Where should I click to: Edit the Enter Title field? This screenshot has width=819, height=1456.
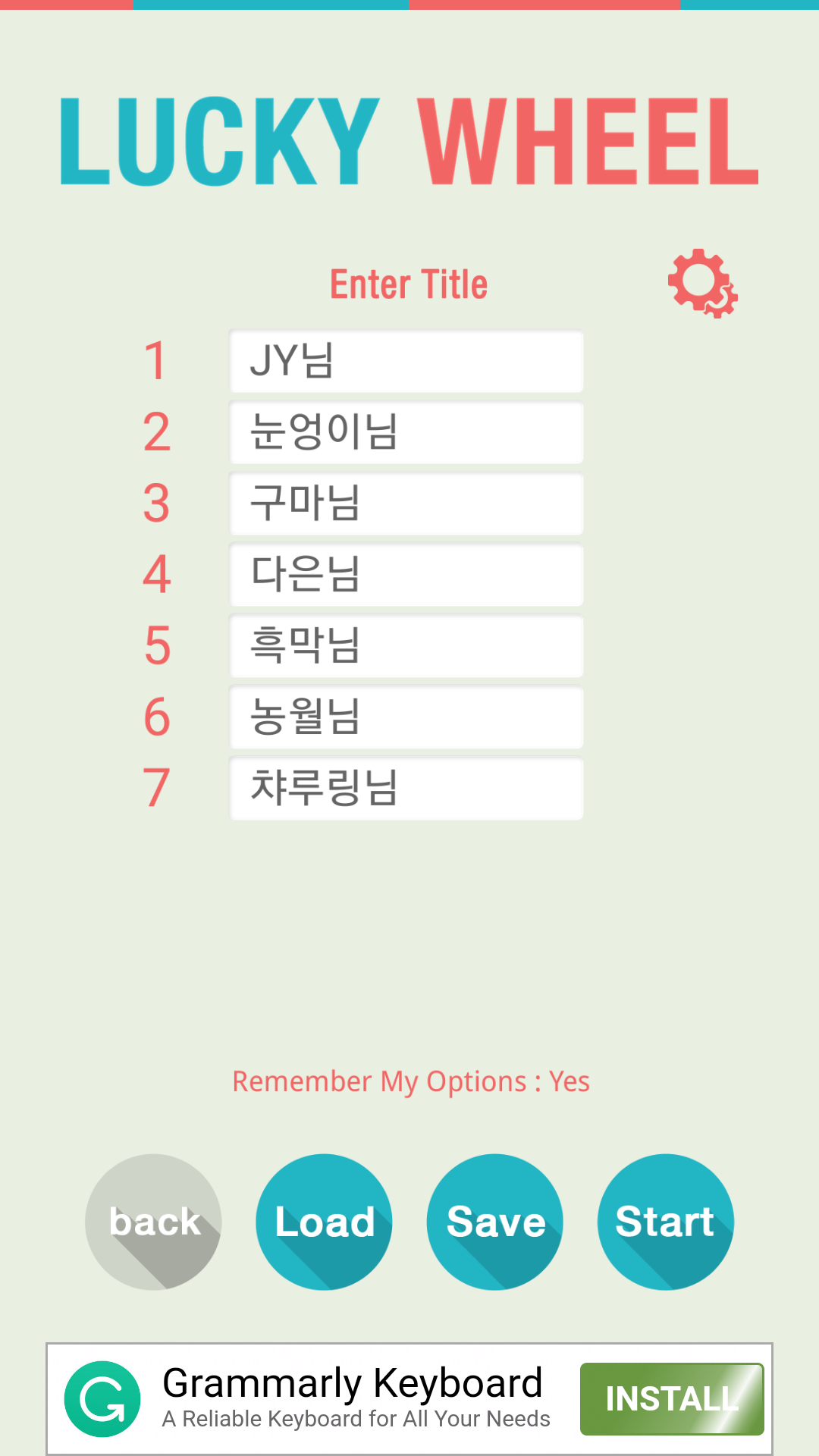409,285
